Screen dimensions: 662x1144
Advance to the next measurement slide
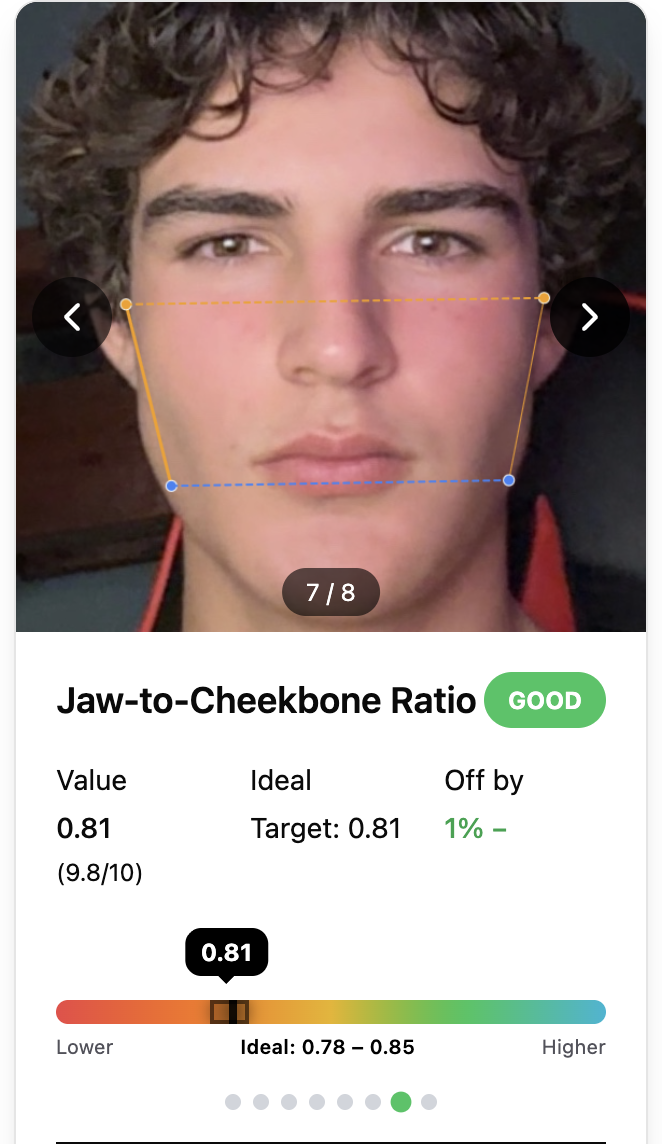590,317
